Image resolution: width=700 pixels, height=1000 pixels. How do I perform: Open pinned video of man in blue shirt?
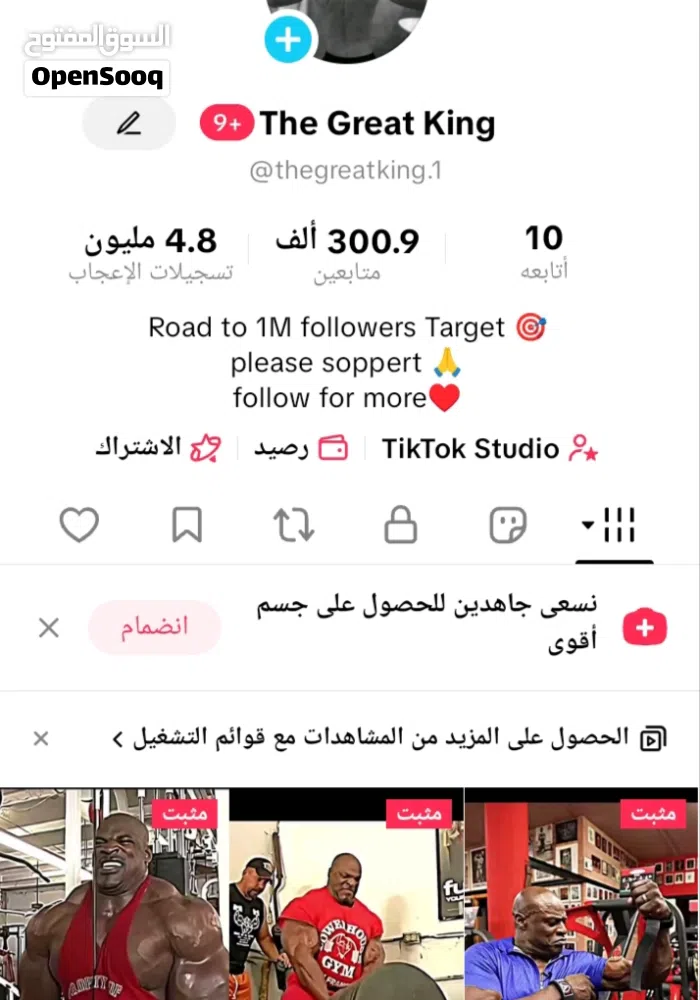click(582, 895)
